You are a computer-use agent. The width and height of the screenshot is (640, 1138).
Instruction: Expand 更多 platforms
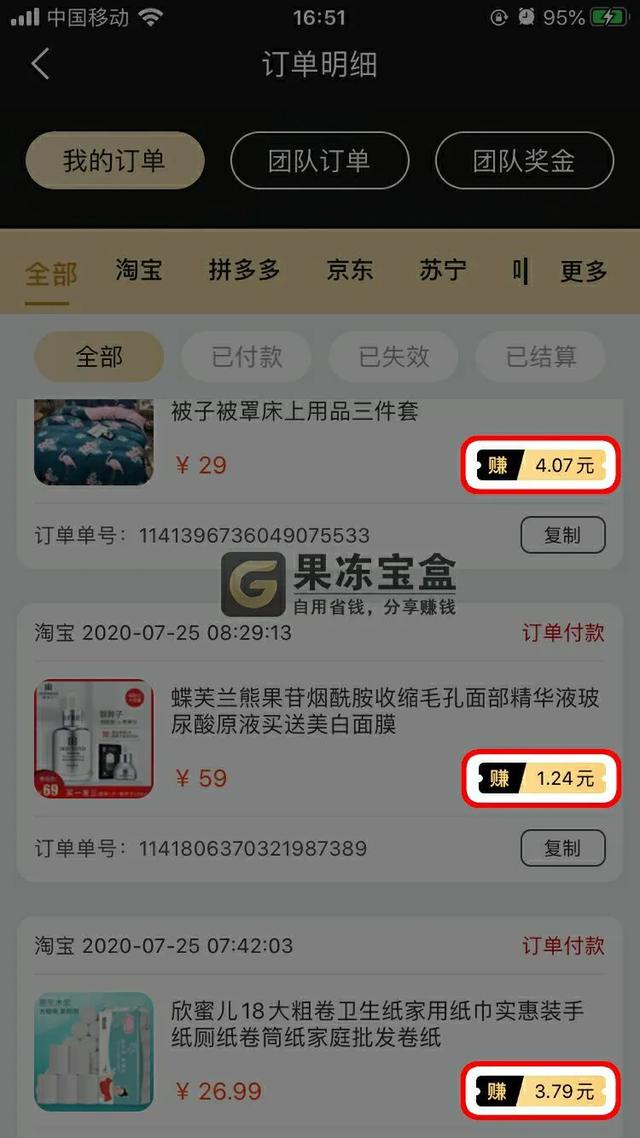(583, 271)
